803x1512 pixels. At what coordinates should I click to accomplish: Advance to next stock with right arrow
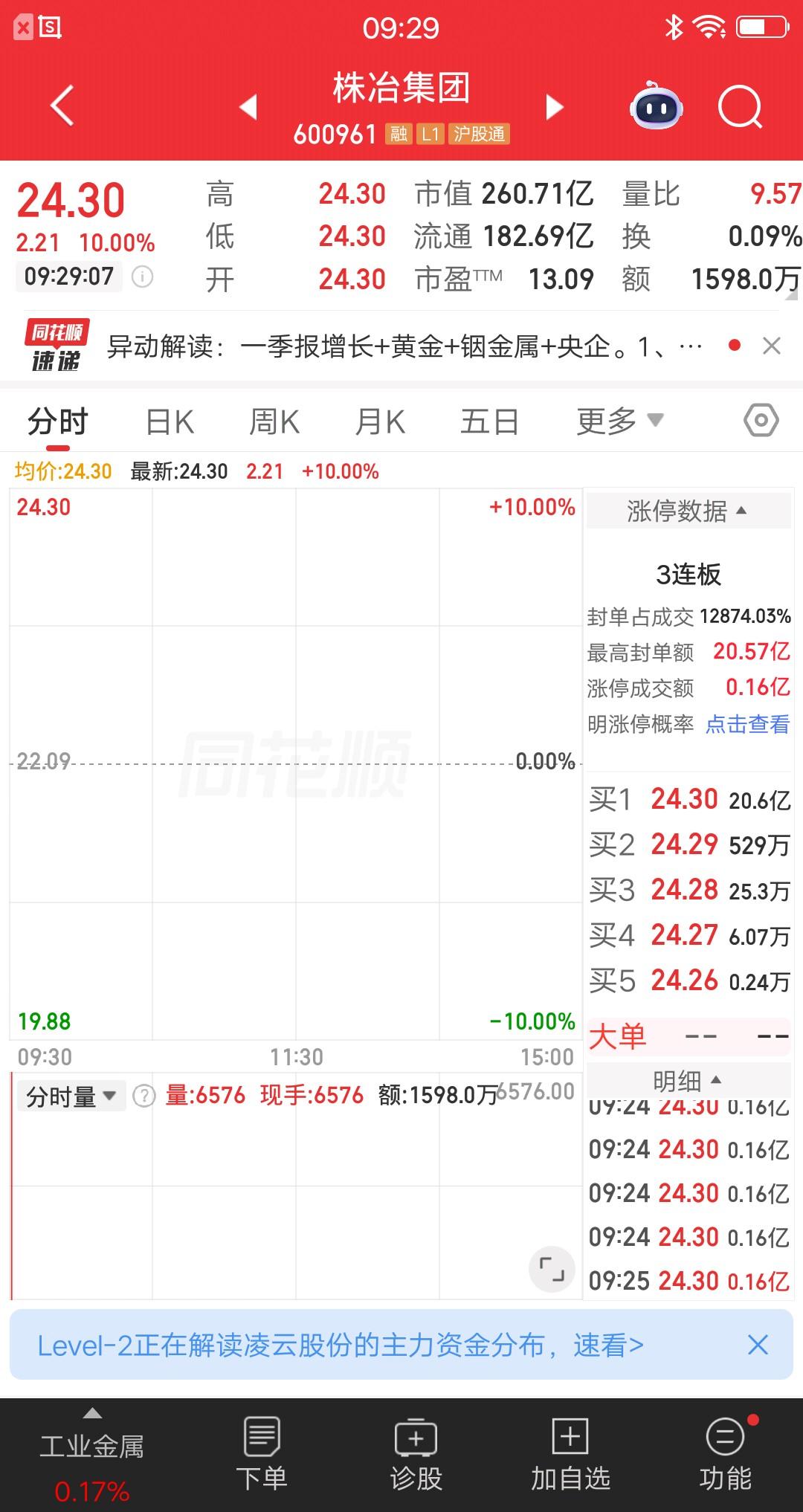pyautogui.click(x=553, y=107)
